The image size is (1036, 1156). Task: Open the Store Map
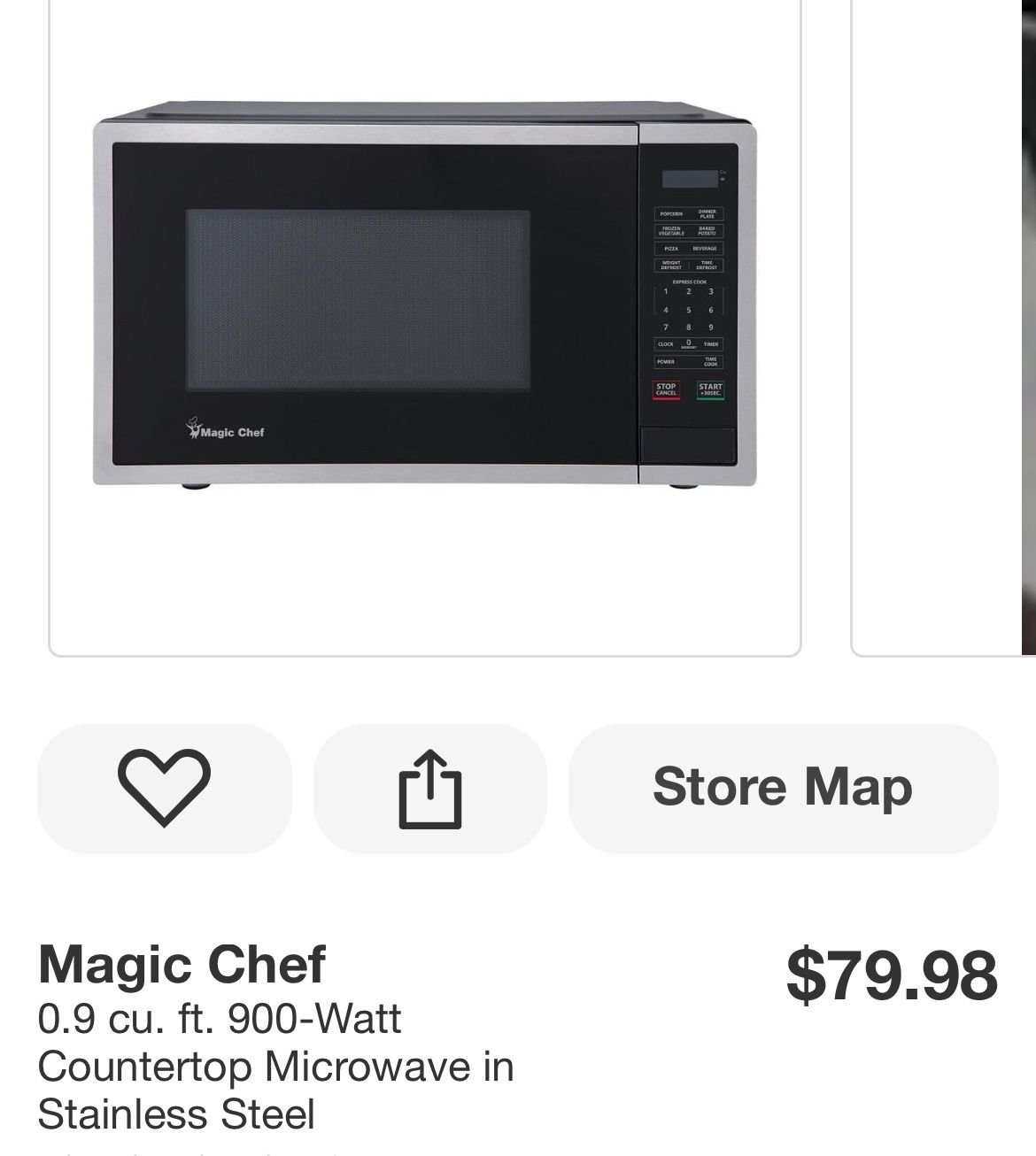point(783,788)
